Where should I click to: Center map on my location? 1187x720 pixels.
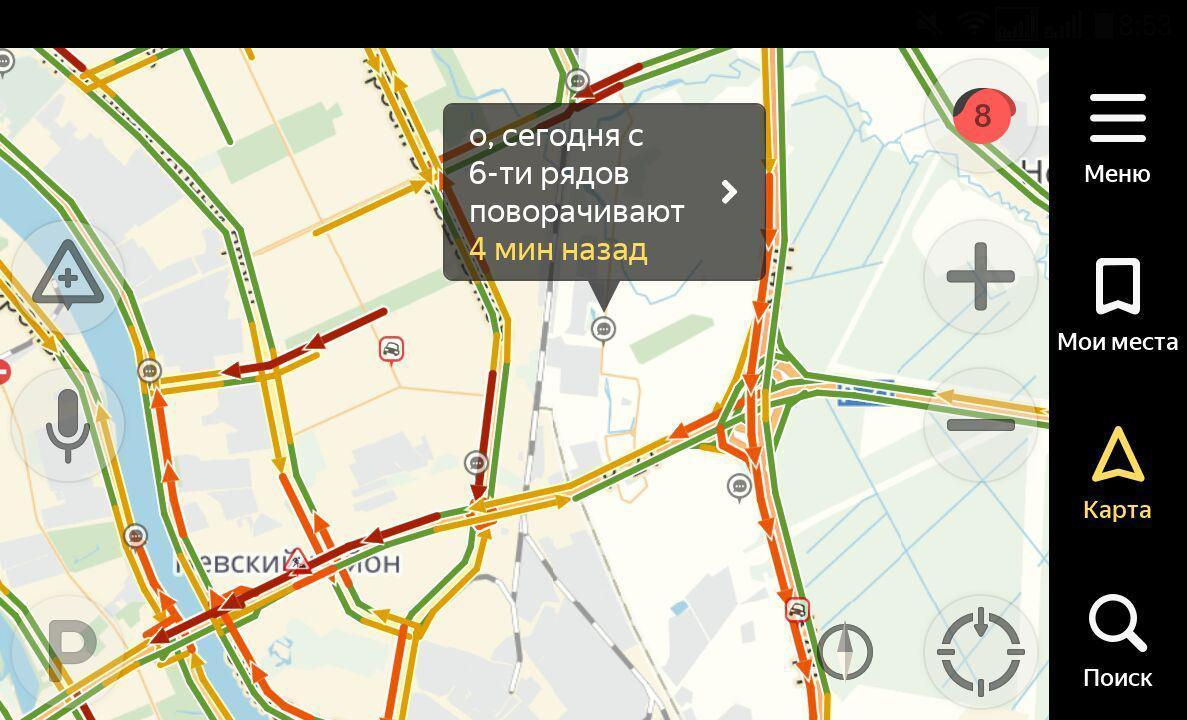point(980,651)
